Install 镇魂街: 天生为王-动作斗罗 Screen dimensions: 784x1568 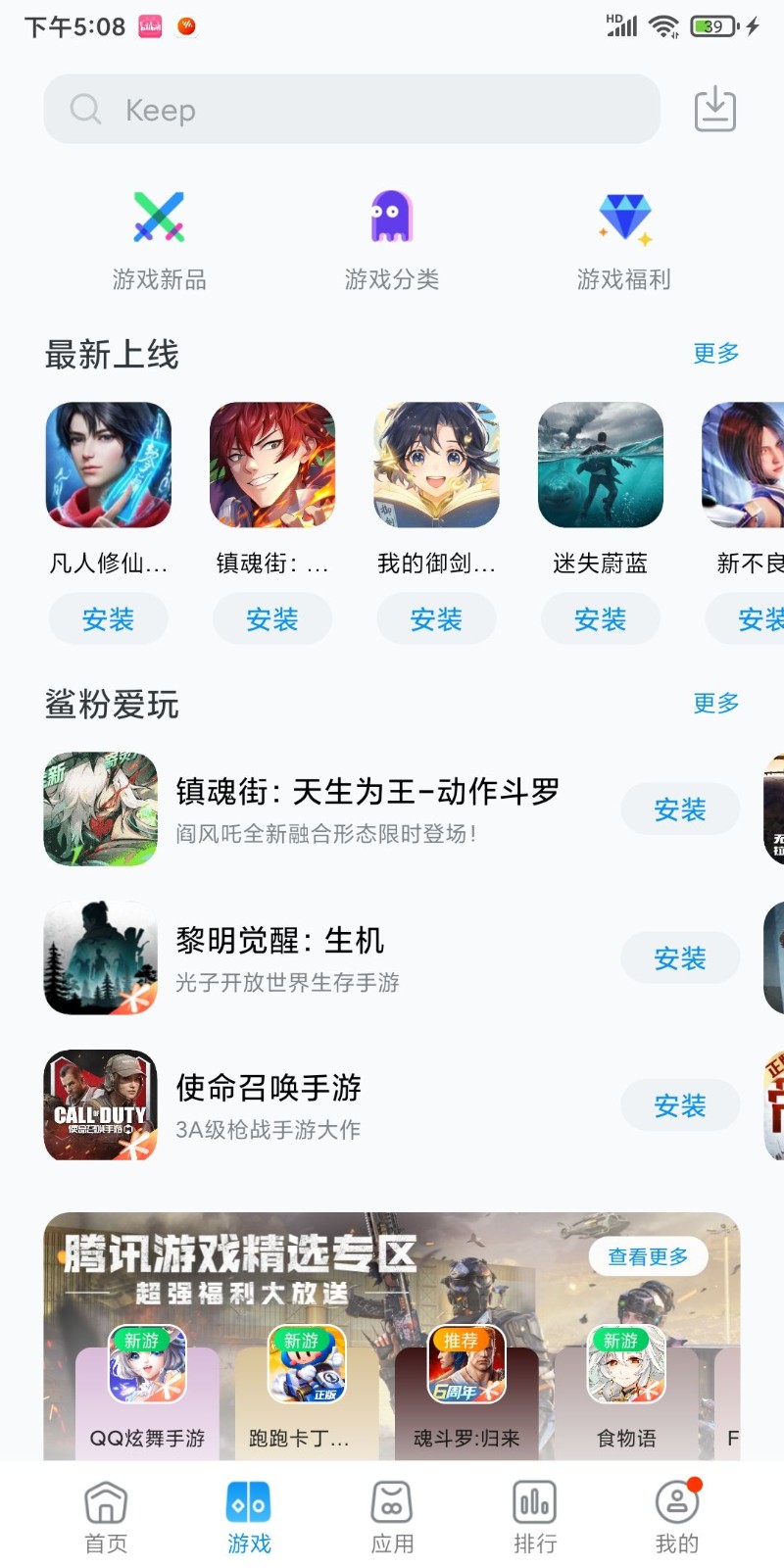[679, 809]
